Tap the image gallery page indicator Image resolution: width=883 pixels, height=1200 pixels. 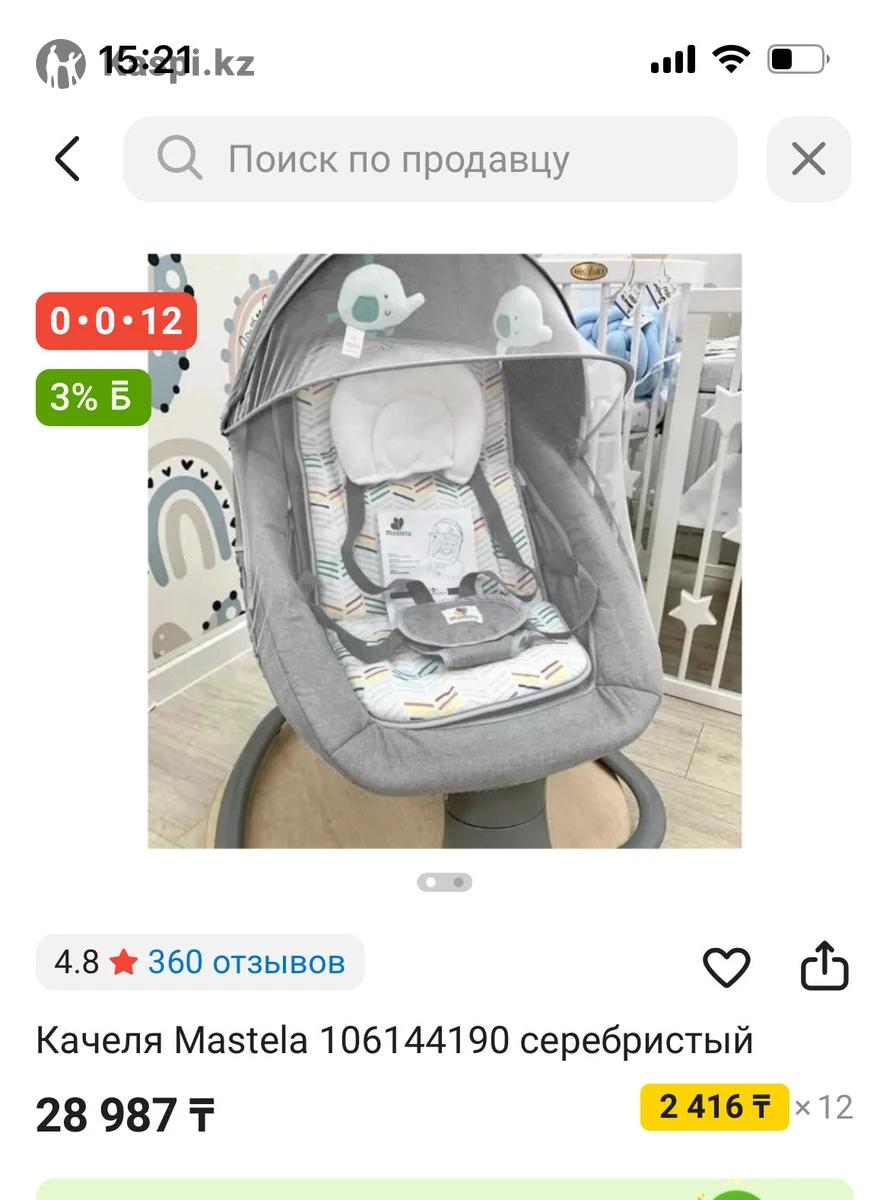tap(444, 882)
